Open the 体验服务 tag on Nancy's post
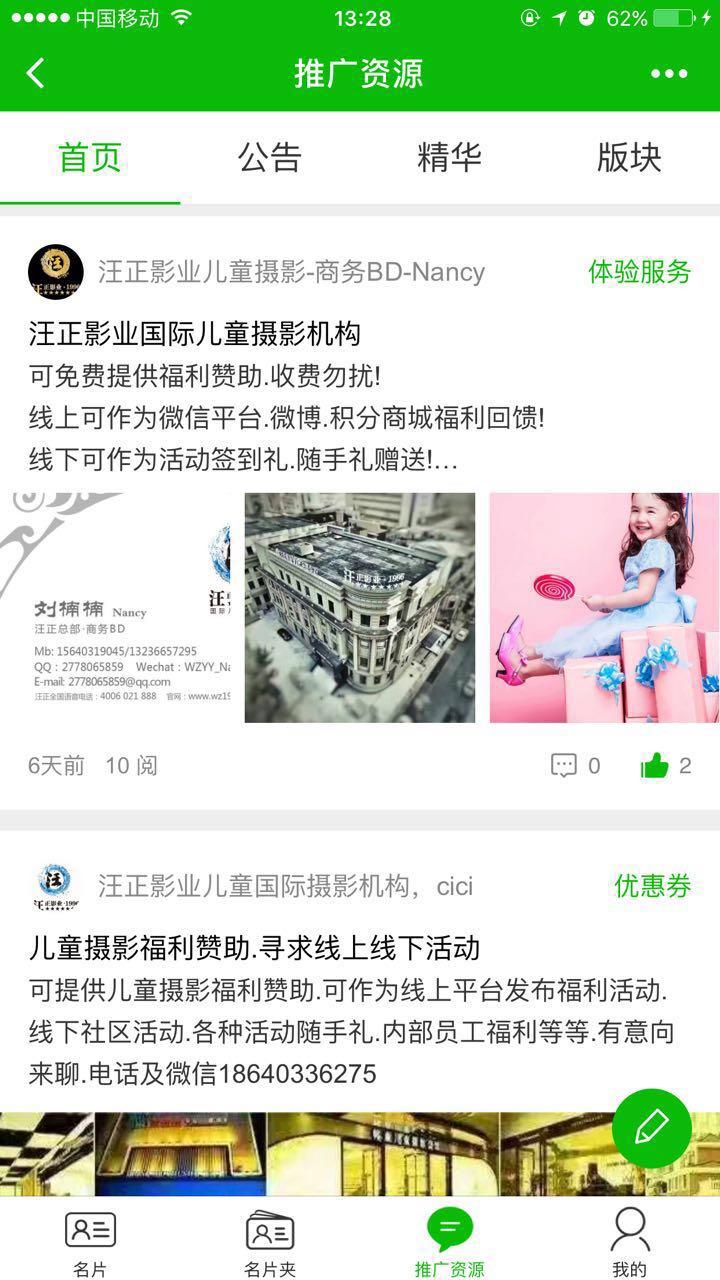 (639, 271)
